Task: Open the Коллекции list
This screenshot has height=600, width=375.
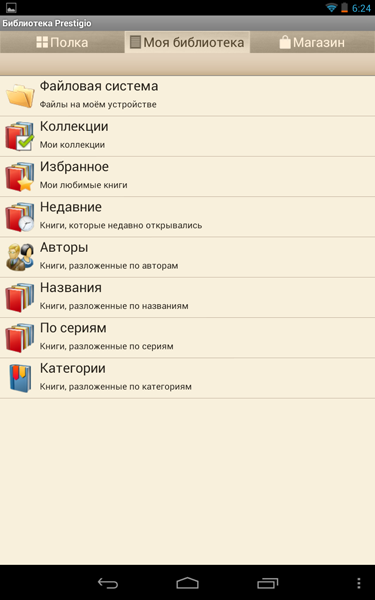Action: (x=188, y=136)
